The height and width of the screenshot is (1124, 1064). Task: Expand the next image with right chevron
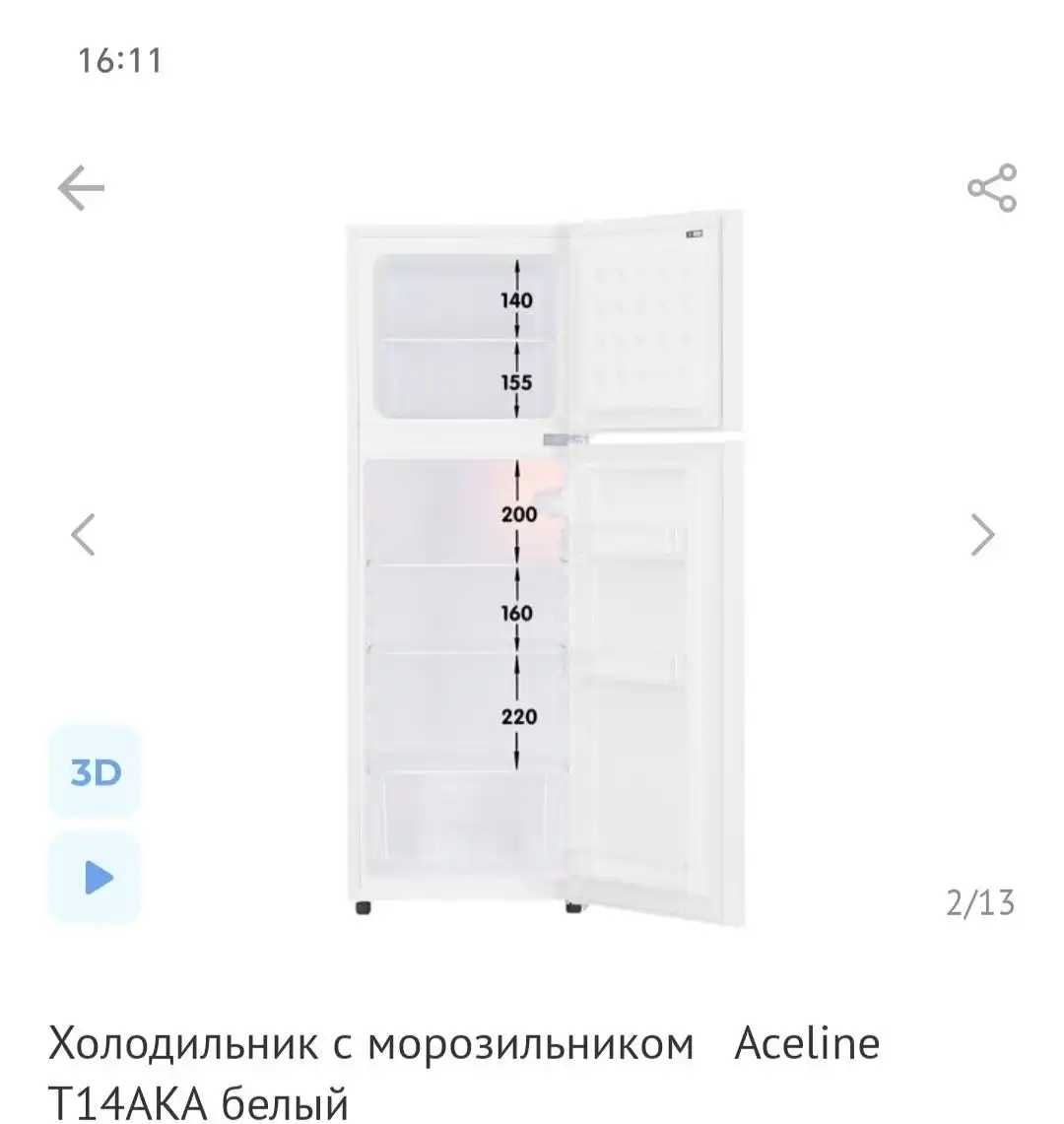981,535
